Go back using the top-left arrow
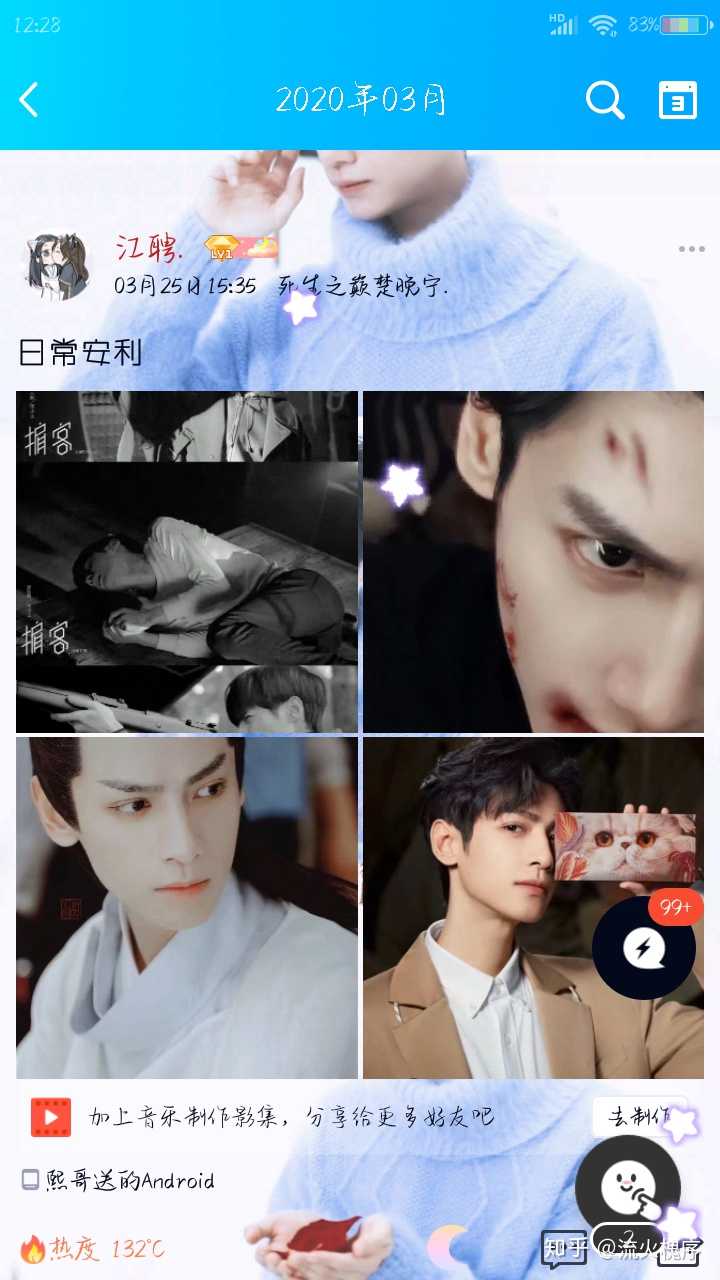Image resolution: width=720 pixels, height=1280 pixels. tap(30, 100)
